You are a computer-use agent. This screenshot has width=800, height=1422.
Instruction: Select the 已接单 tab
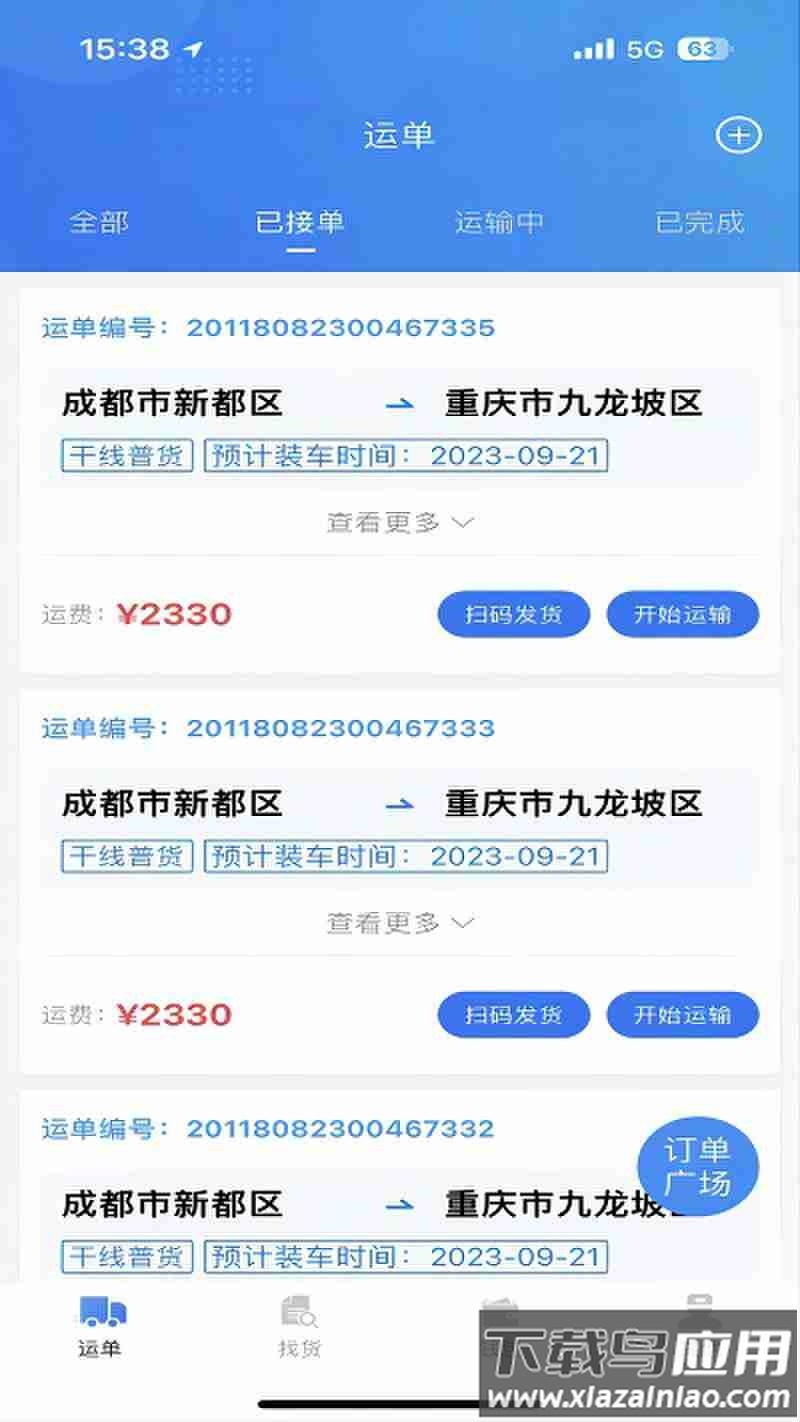pyautogui.click(x=300, y=222)
